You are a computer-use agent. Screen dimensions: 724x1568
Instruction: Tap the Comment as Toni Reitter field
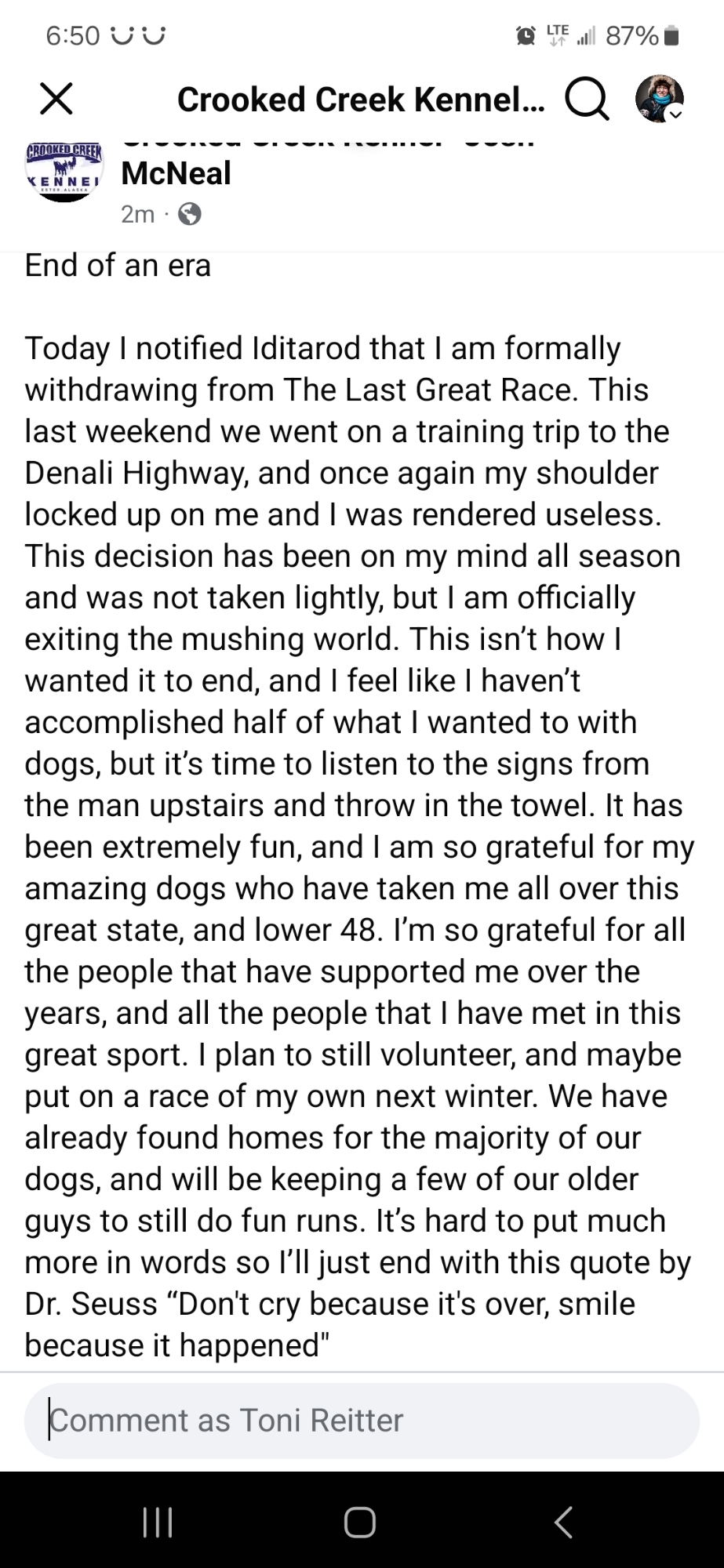click(362, 1420)
